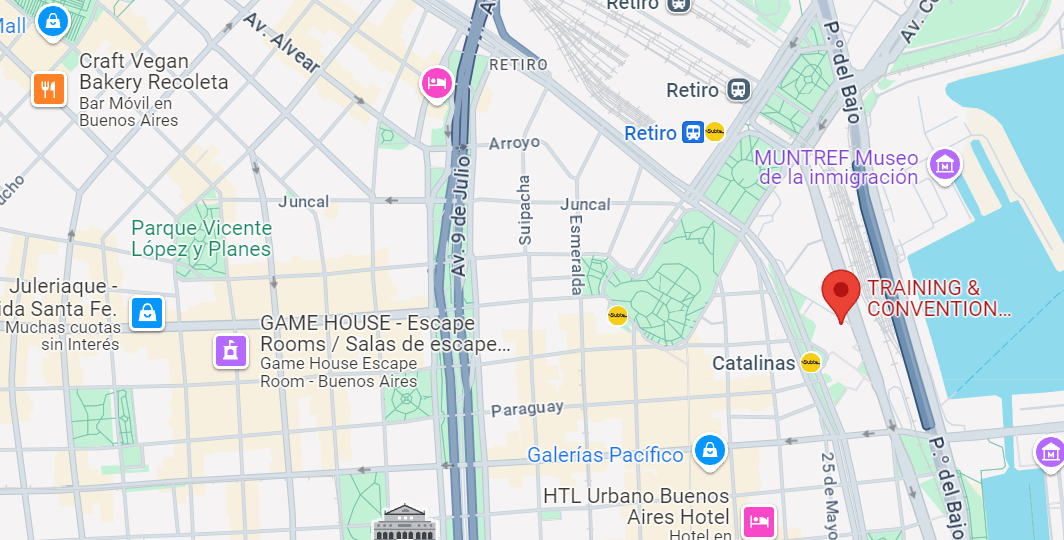
Task: Select the HTL Urbano Buenos Aires Hotel marker
Action: pos(759,521)
